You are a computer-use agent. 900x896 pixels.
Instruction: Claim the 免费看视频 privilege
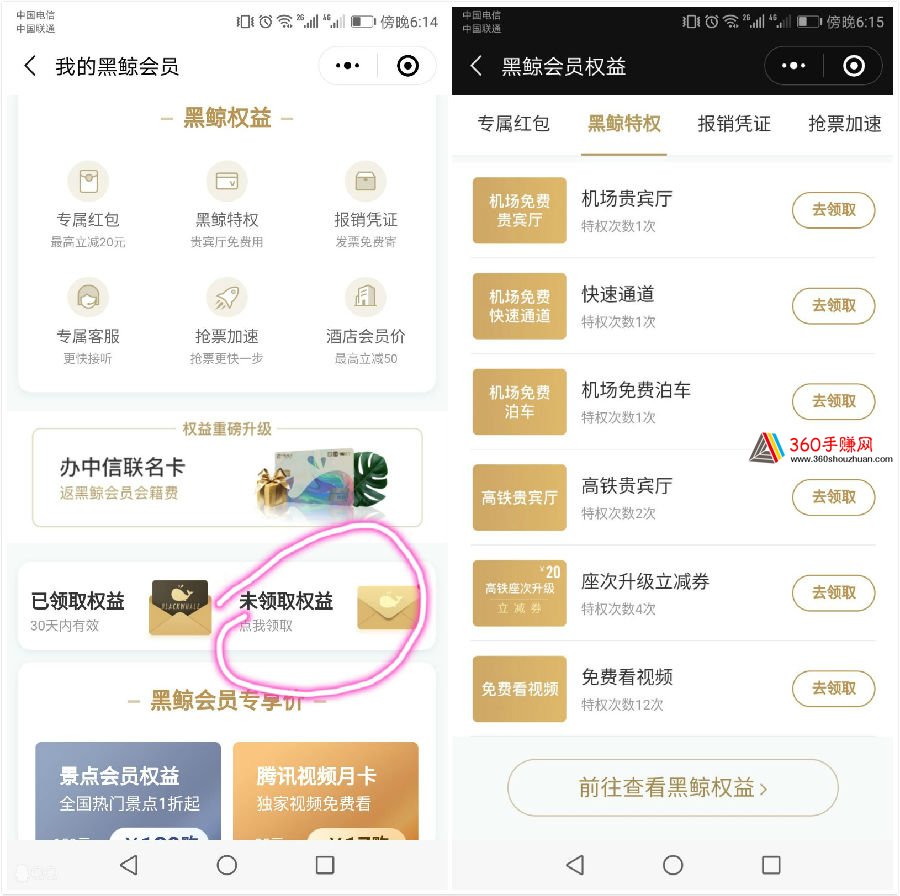tap(833, 688)
